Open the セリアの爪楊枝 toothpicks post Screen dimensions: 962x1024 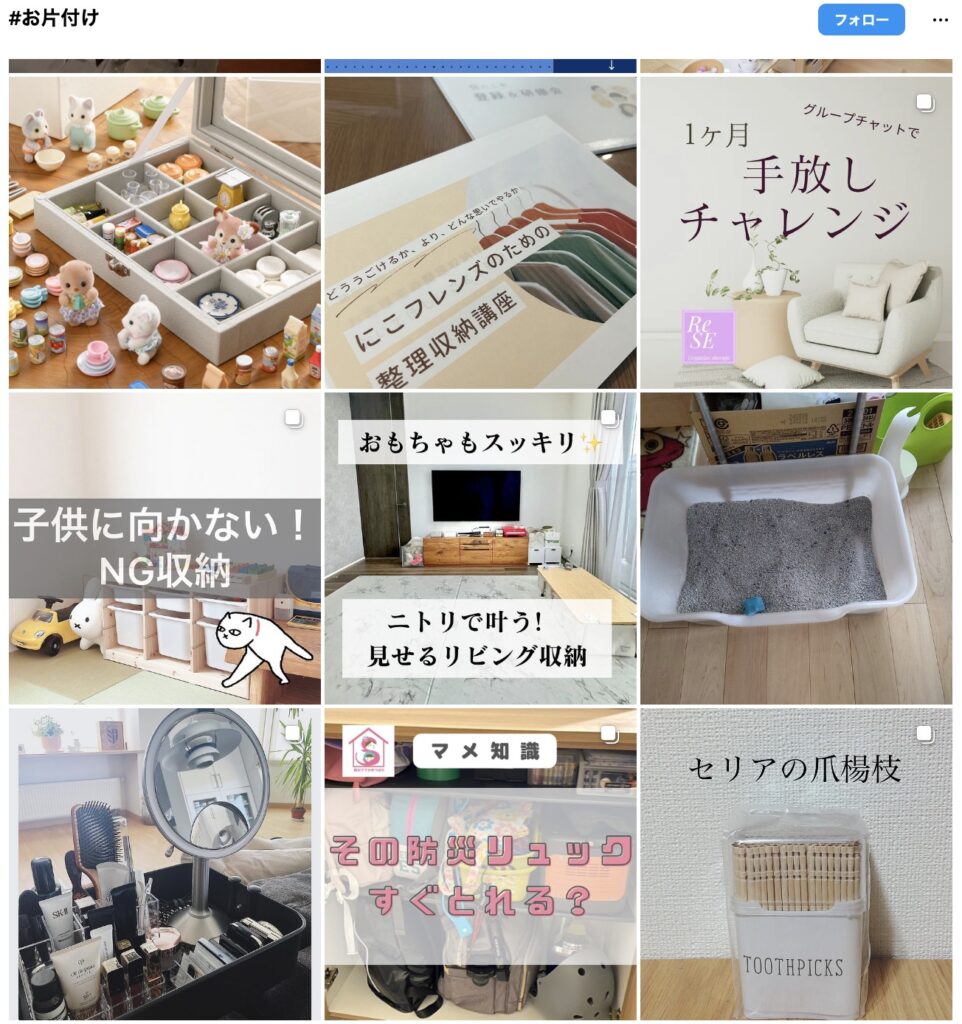tap(796, 864)
